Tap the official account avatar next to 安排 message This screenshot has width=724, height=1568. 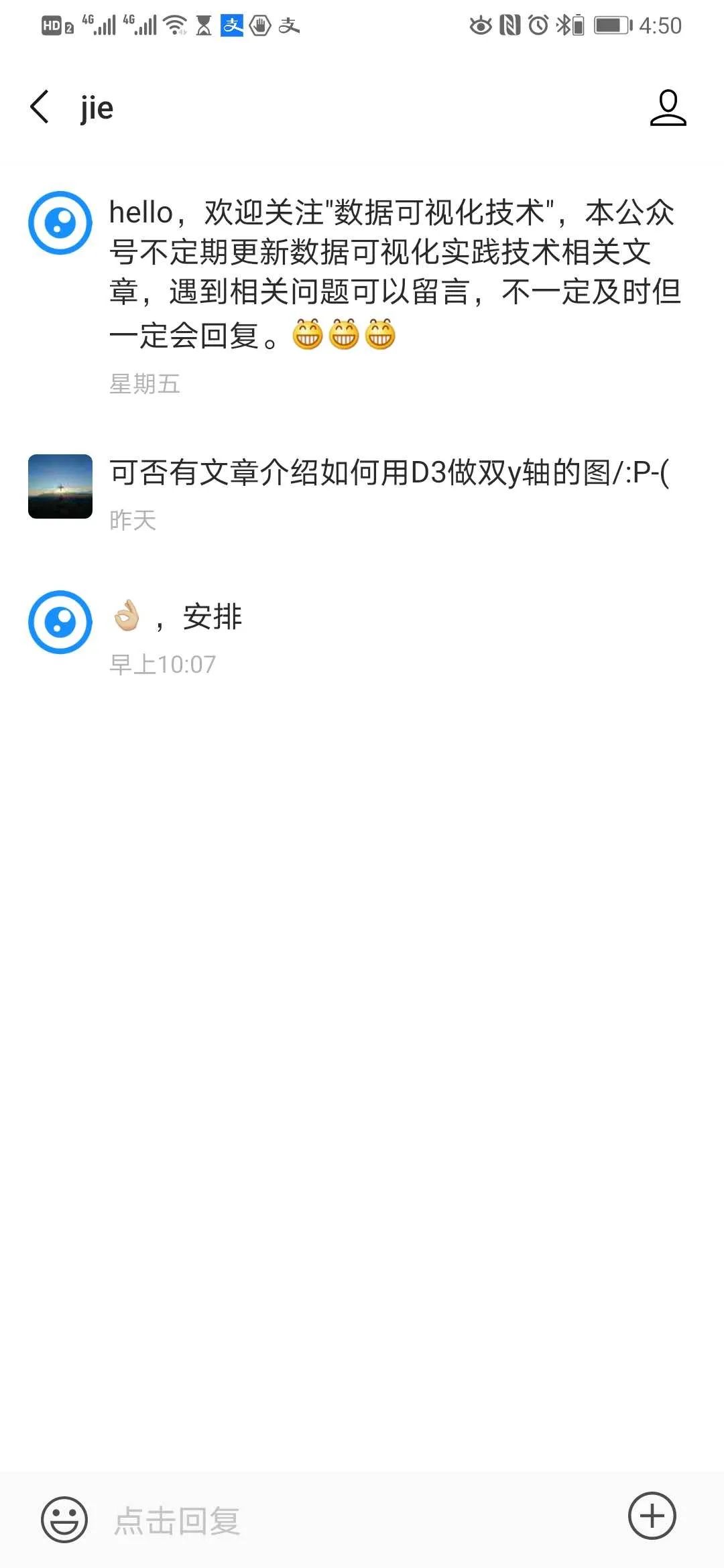click(x=60, y=621)
